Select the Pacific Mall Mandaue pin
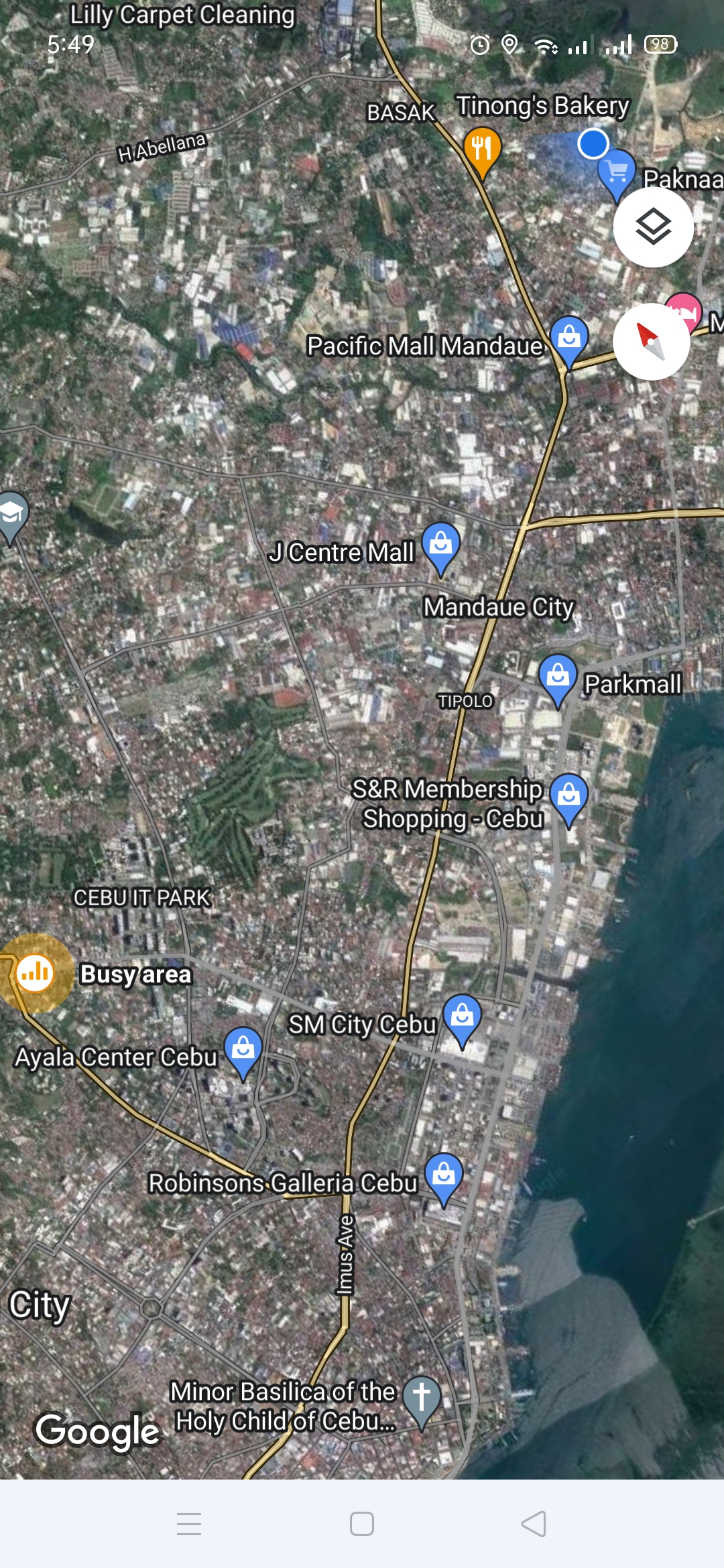The width and height of the screenshot is (724, 1568). coord(569,338)
